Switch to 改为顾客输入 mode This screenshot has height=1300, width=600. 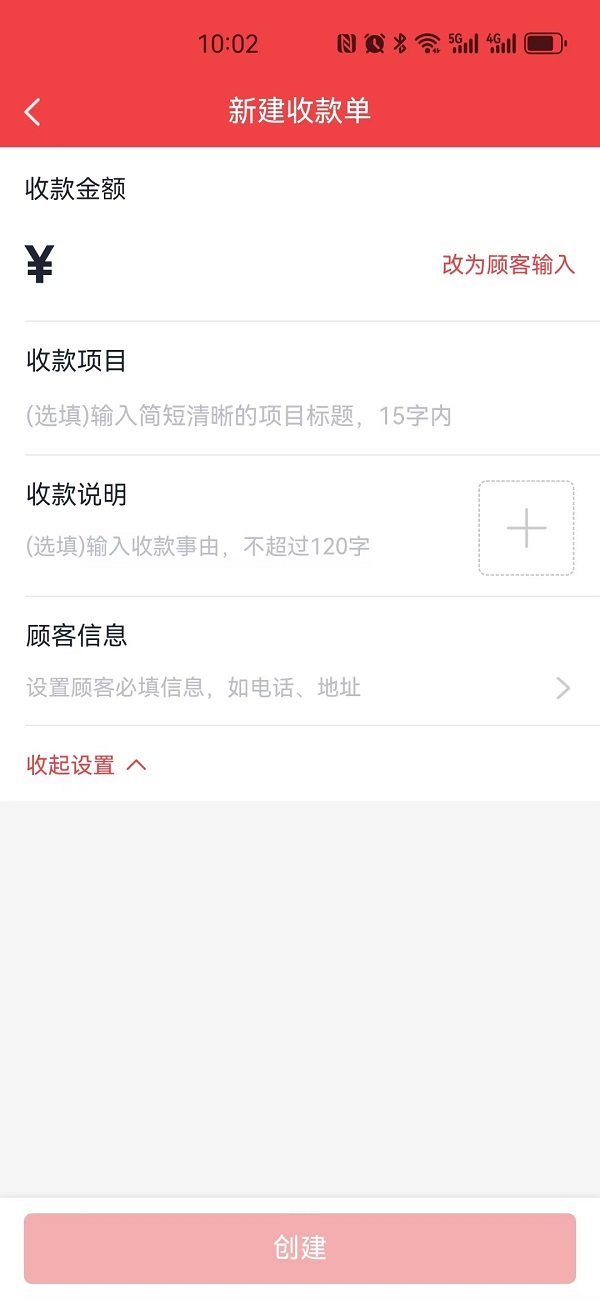point(508,265)
